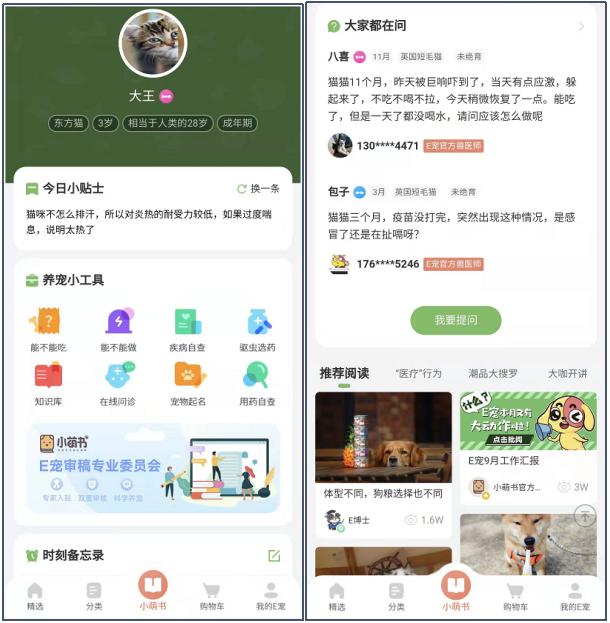Open the 能不能吃 pet tool

pyautogui.click(x=49, y=330)
